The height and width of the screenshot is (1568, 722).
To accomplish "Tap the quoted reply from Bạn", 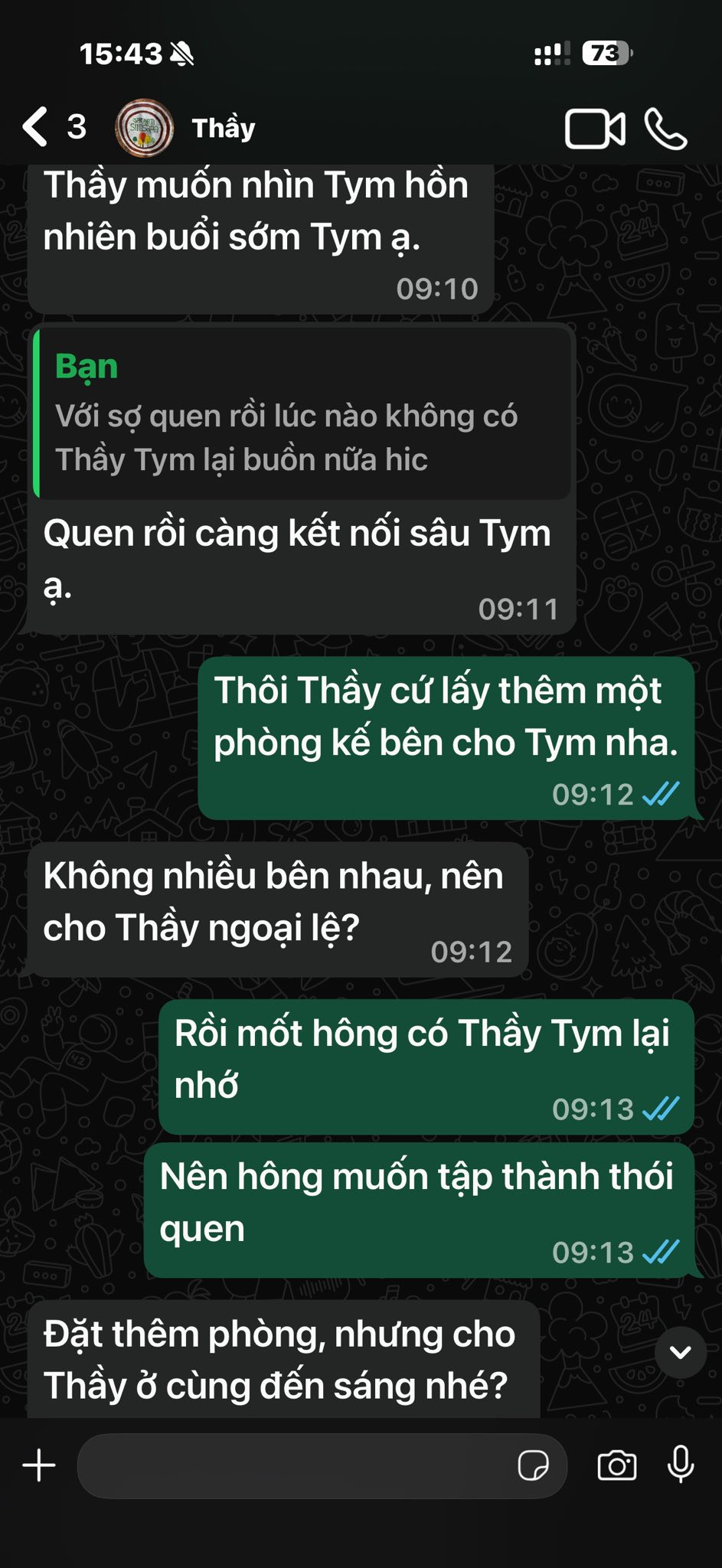I will (x=302, y=415).
